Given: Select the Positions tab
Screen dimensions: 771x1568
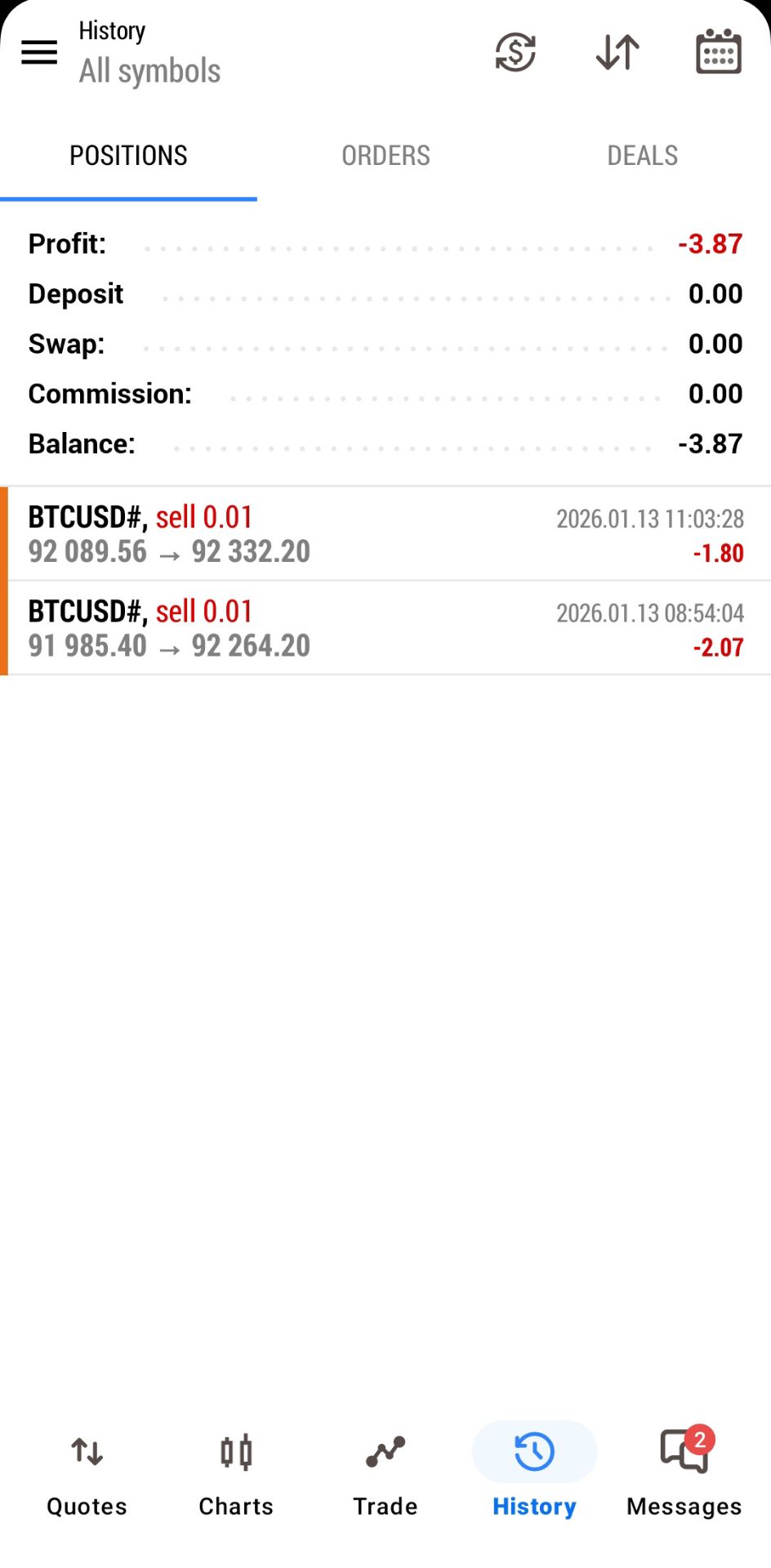Looking at the screenshot, I should (x=128, y=155).
